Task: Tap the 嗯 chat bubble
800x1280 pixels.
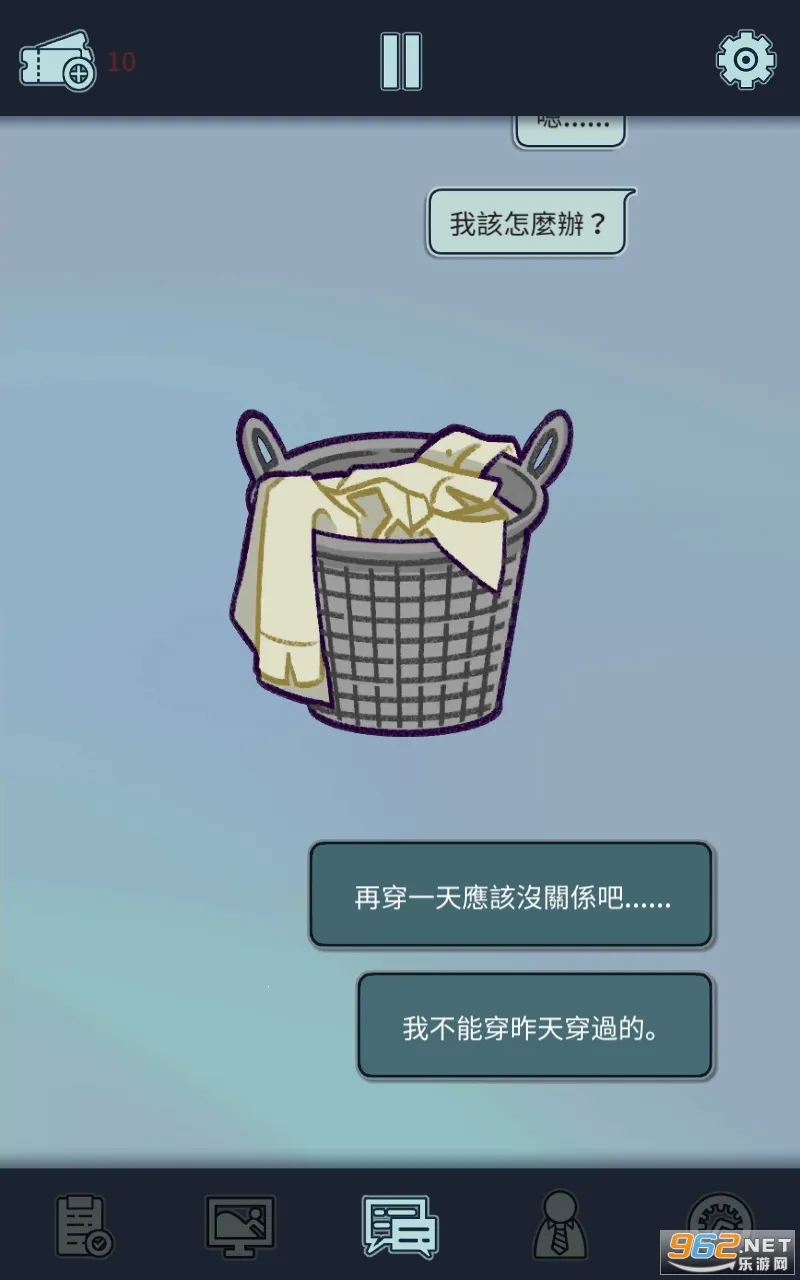Action: (570, 127)
